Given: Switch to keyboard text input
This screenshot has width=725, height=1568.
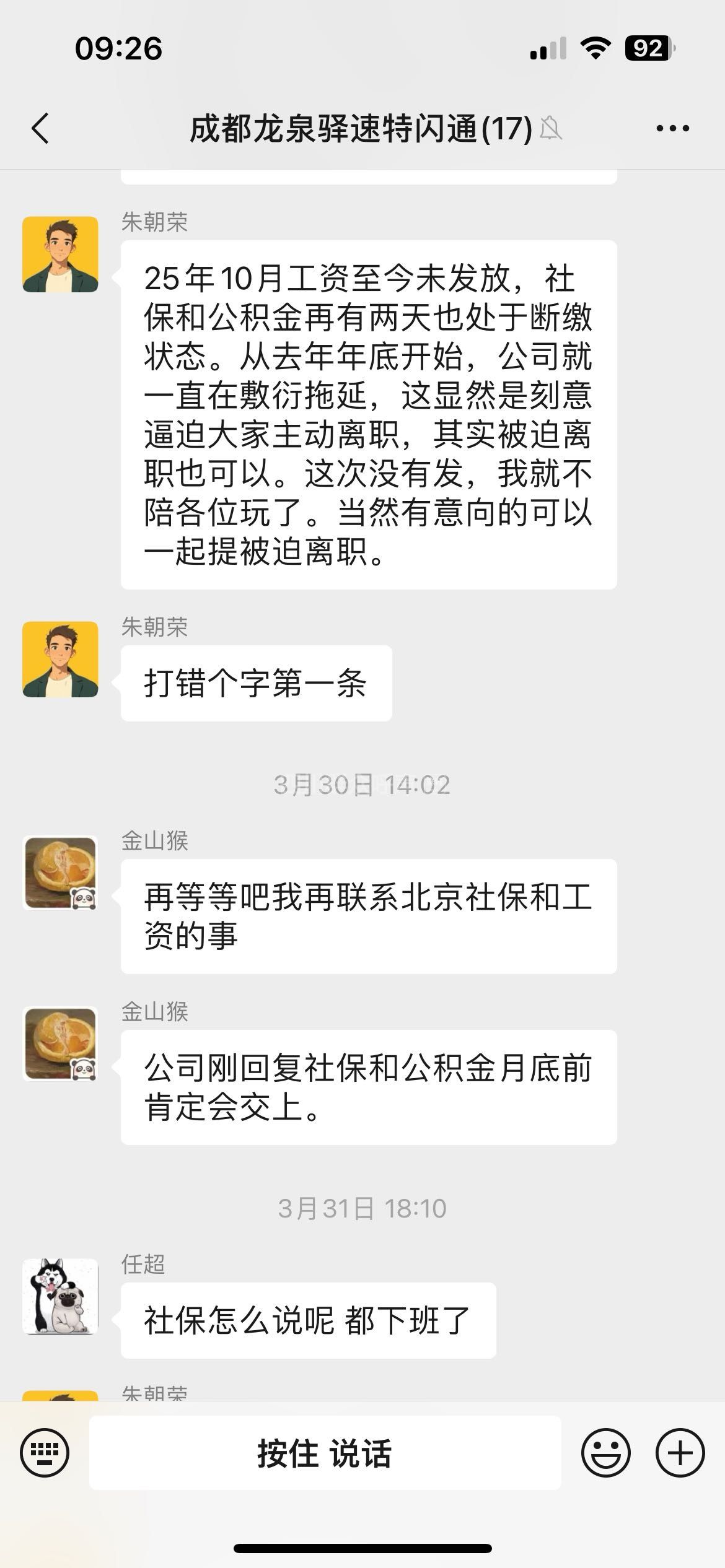Looking at the screenshot, I should pos(45,1452).
